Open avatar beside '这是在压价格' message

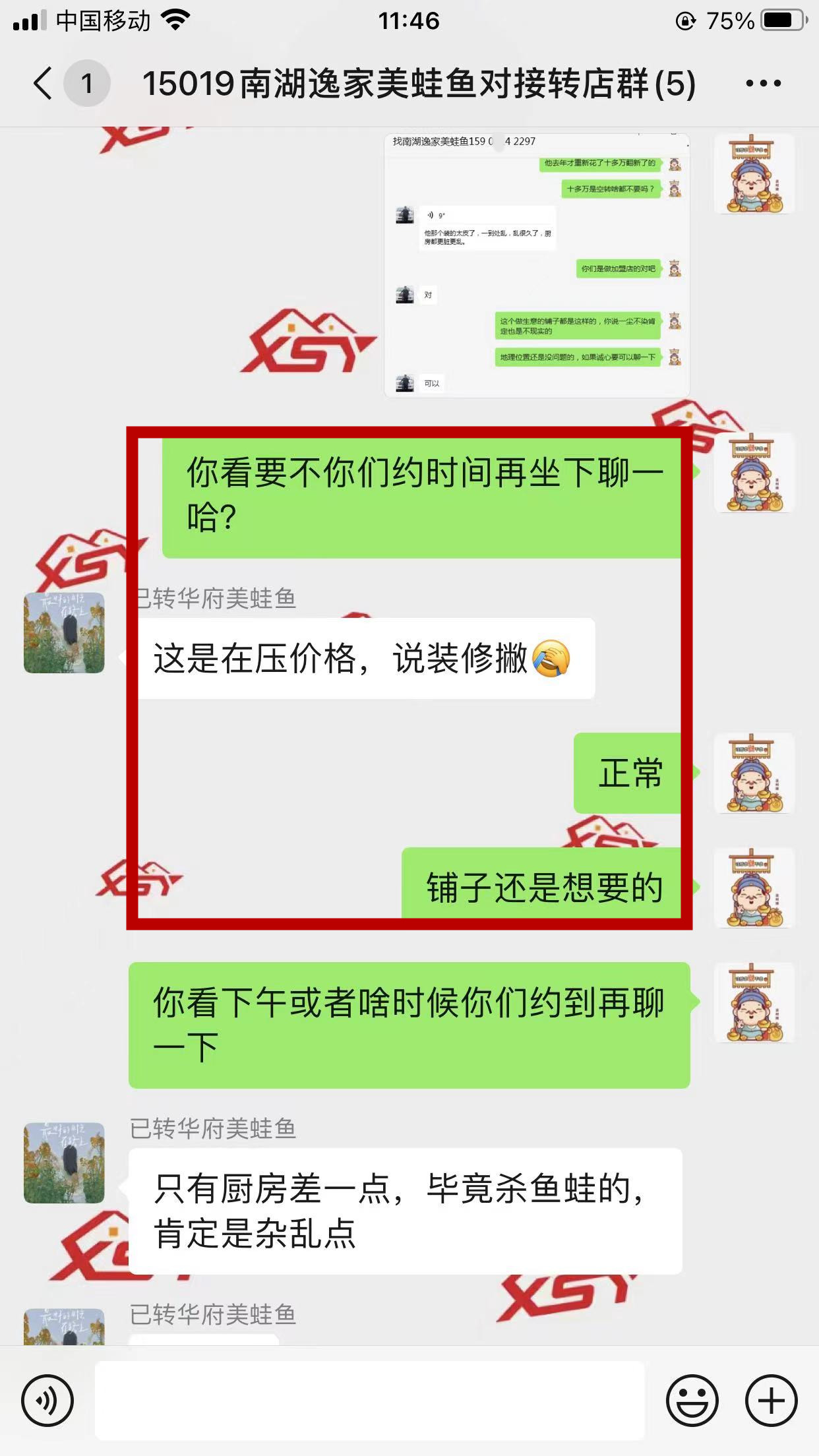64,632
